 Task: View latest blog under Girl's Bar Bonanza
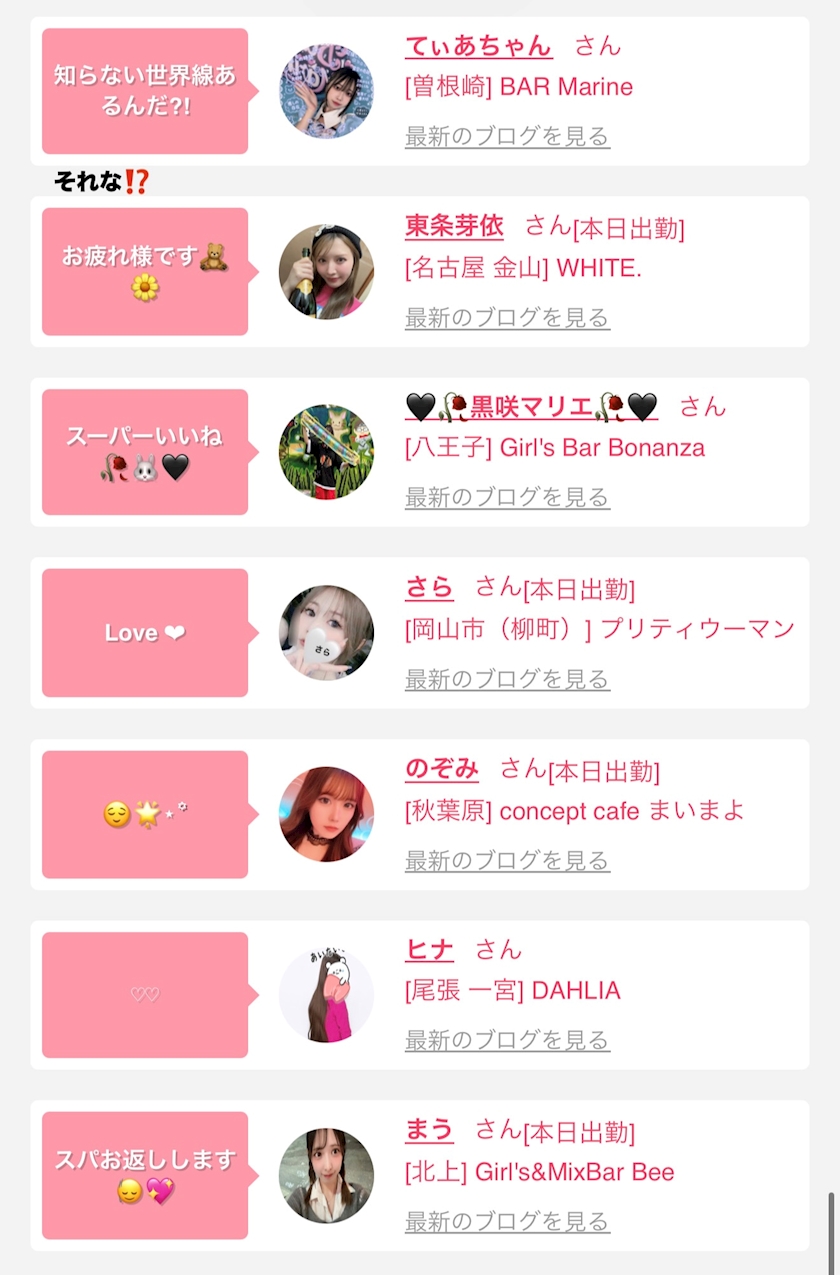(x=507, y=497)
